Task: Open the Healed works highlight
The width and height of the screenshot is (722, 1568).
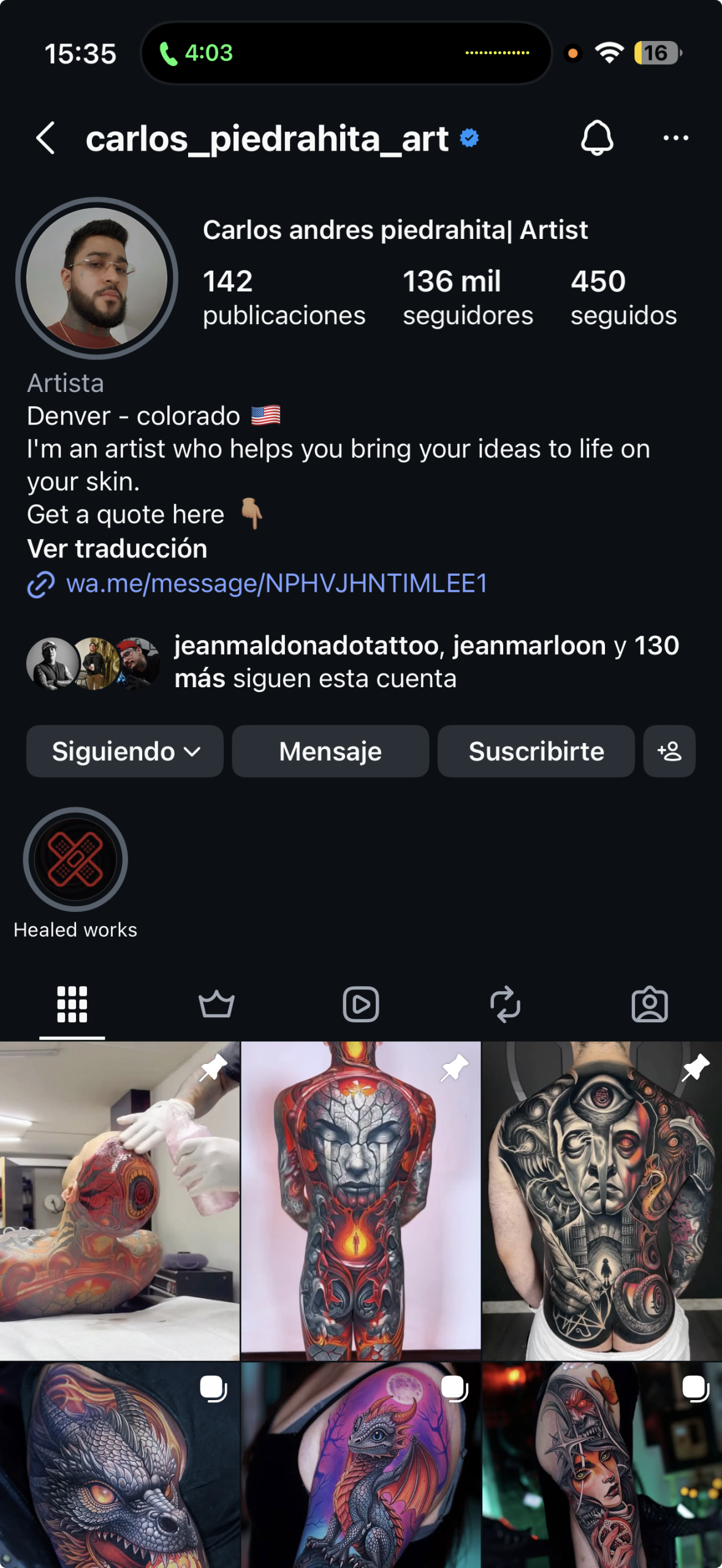Action: 75,861
